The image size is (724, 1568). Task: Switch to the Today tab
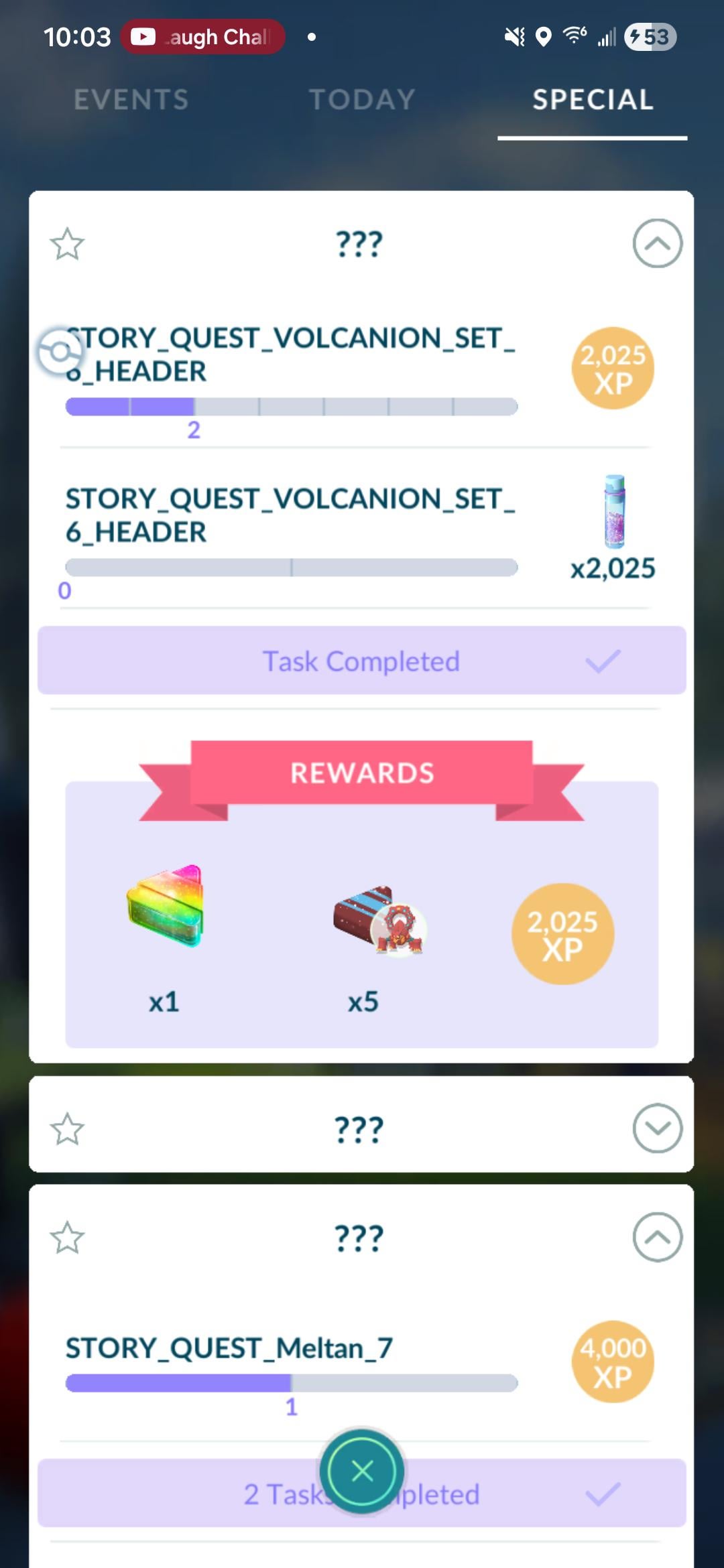362,100
